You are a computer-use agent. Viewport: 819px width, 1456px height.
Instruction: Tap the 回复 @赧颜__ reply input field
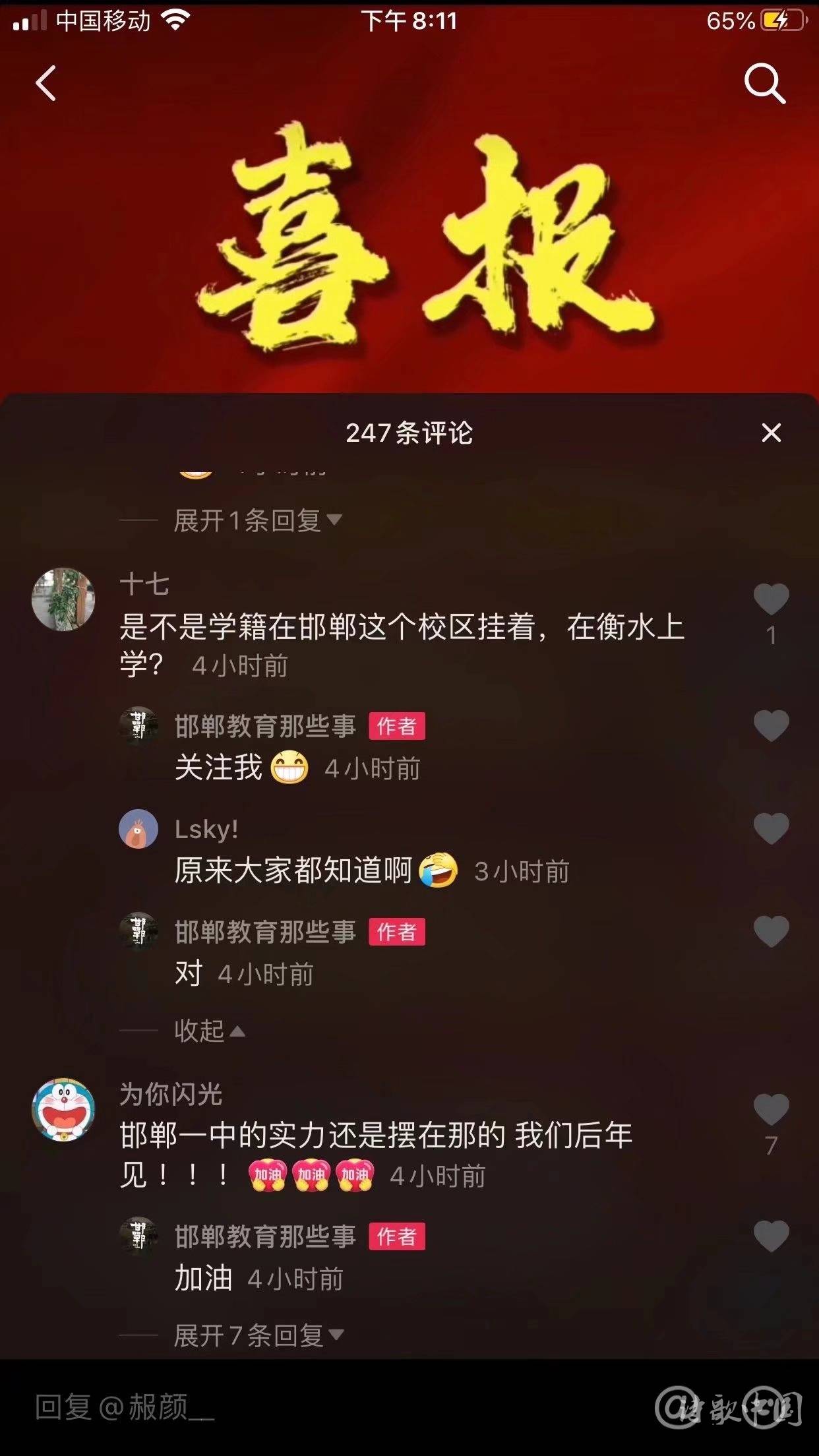pyautogui.click(x=264, y=1407)
